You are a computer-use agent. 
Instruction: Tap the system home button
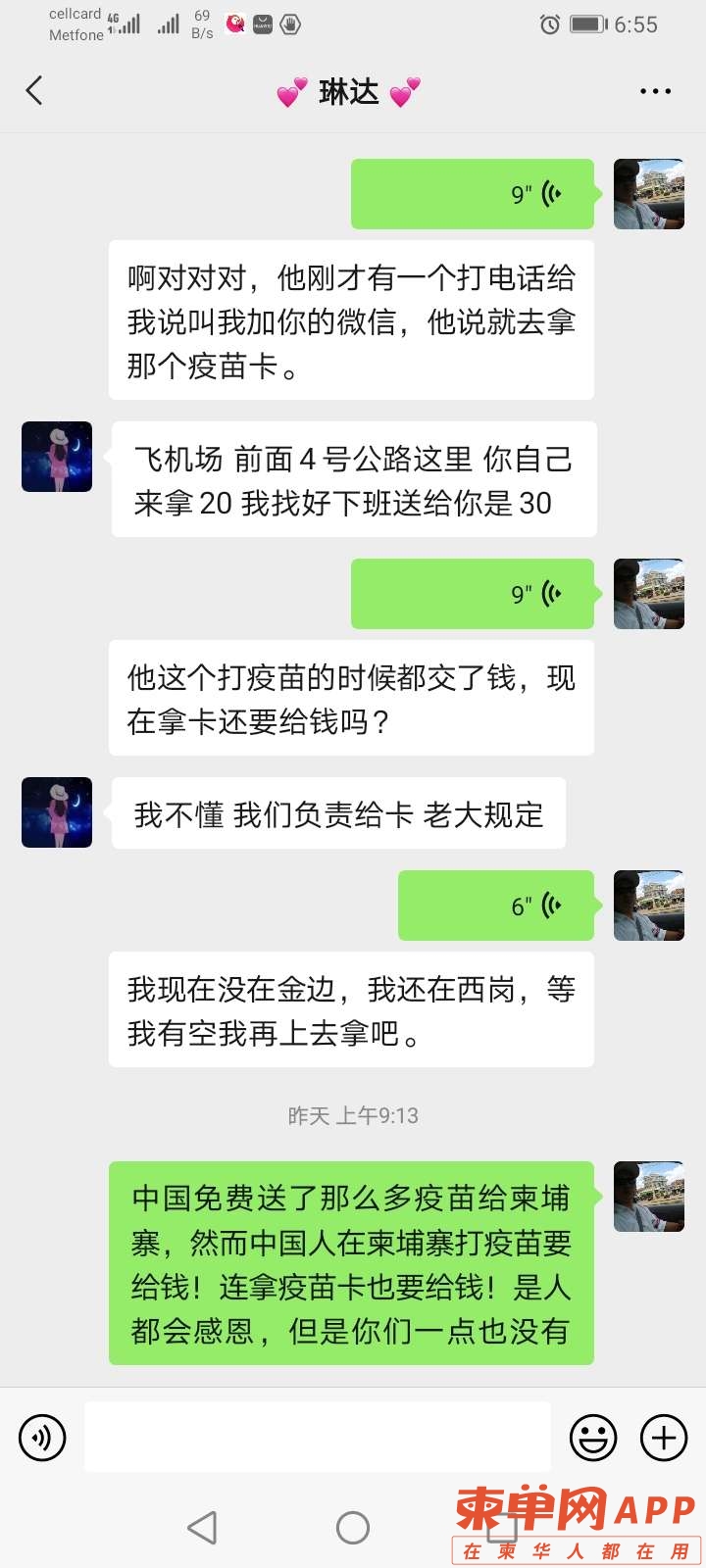[353, 1527]
